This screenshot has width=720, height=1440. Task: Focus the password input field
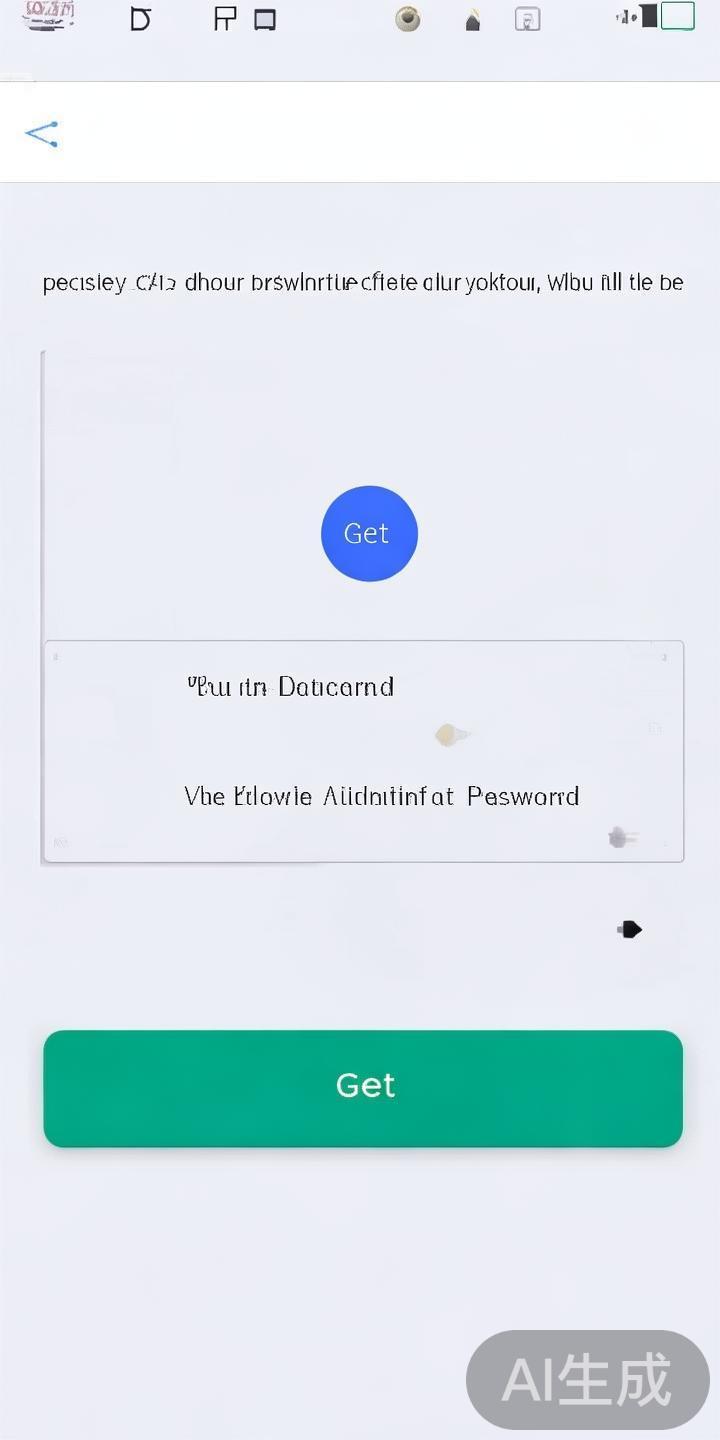coord(381,797)
